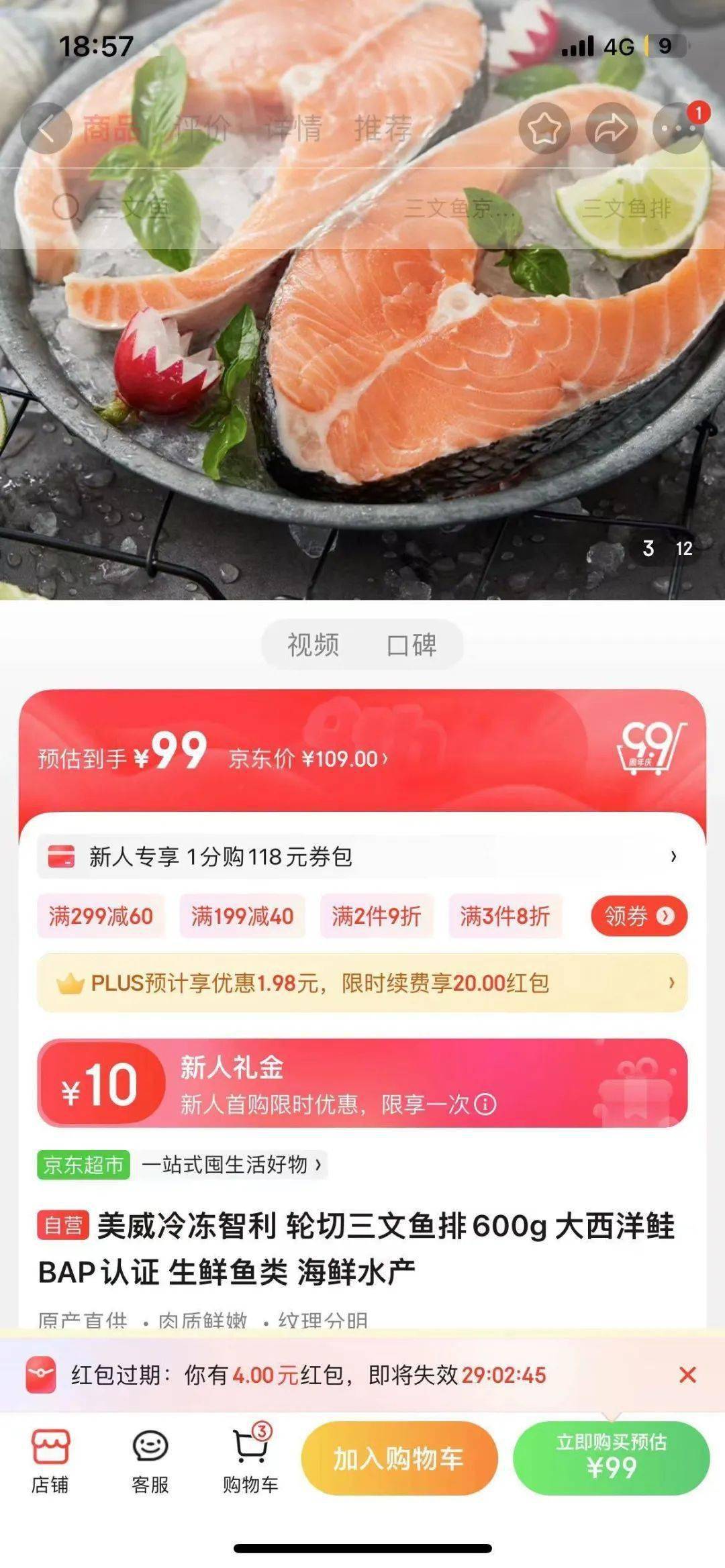Open the three-dot more menu
725x1568 pixels.
pos(678,128)
